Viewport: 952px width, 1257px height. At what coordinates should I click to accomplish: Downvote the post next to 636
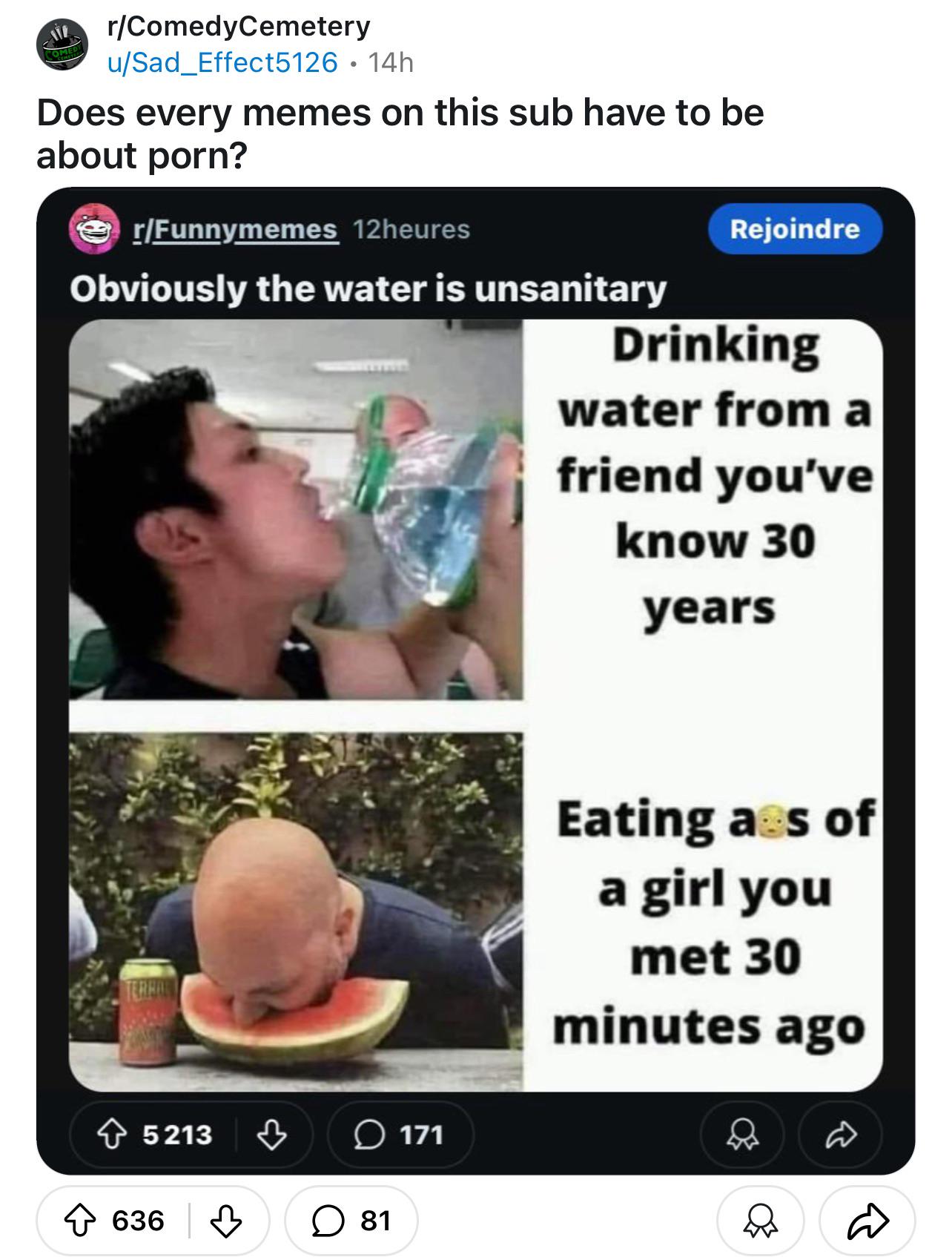pos(225,1220)
